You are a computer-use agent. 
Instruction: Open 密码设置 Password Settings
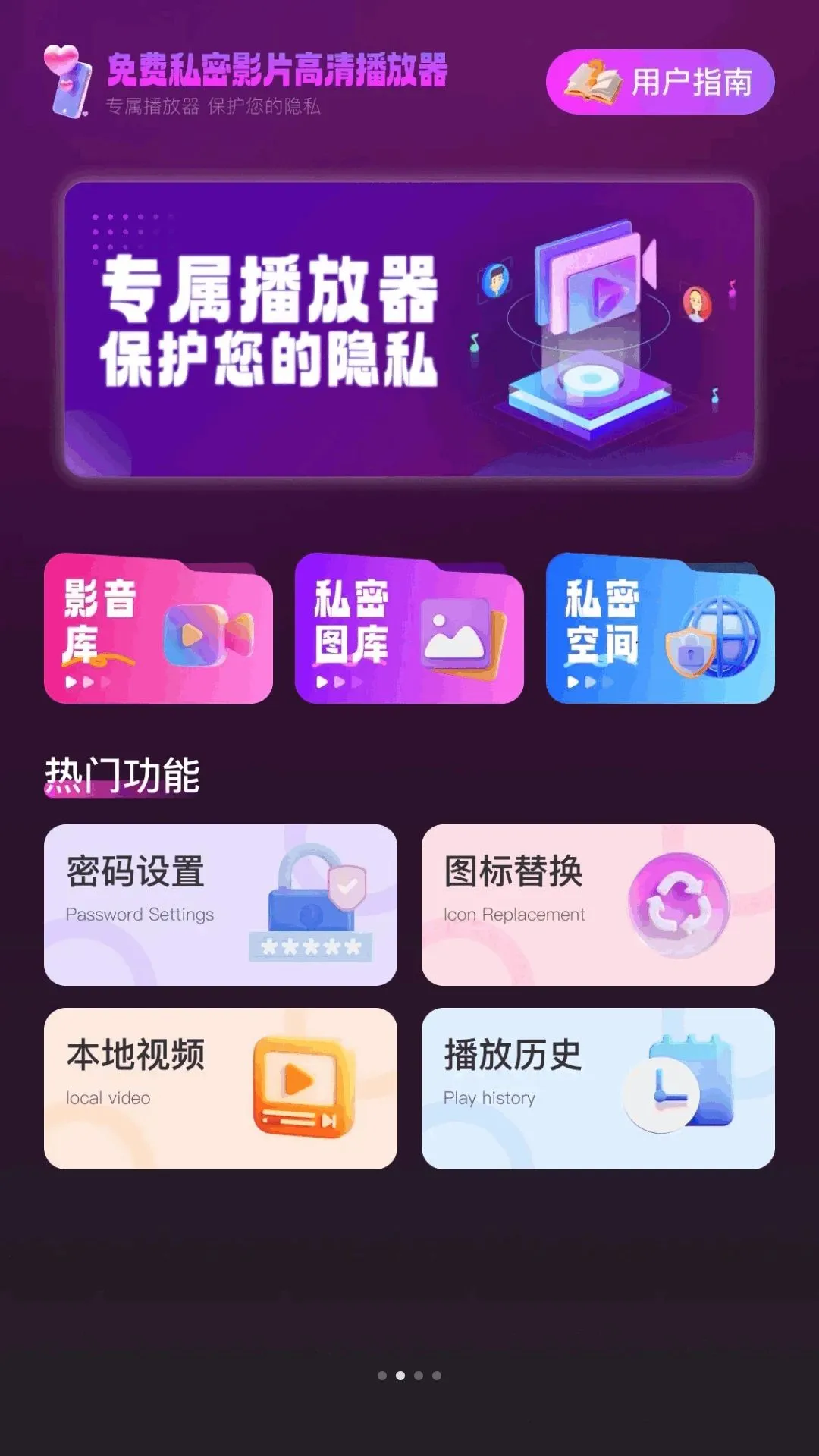pos(221,905)
